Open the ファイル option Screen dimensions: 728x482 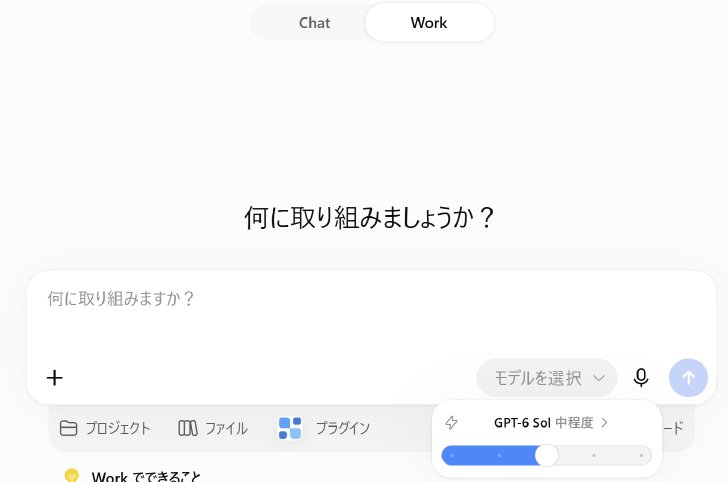[x=213, y=428]
